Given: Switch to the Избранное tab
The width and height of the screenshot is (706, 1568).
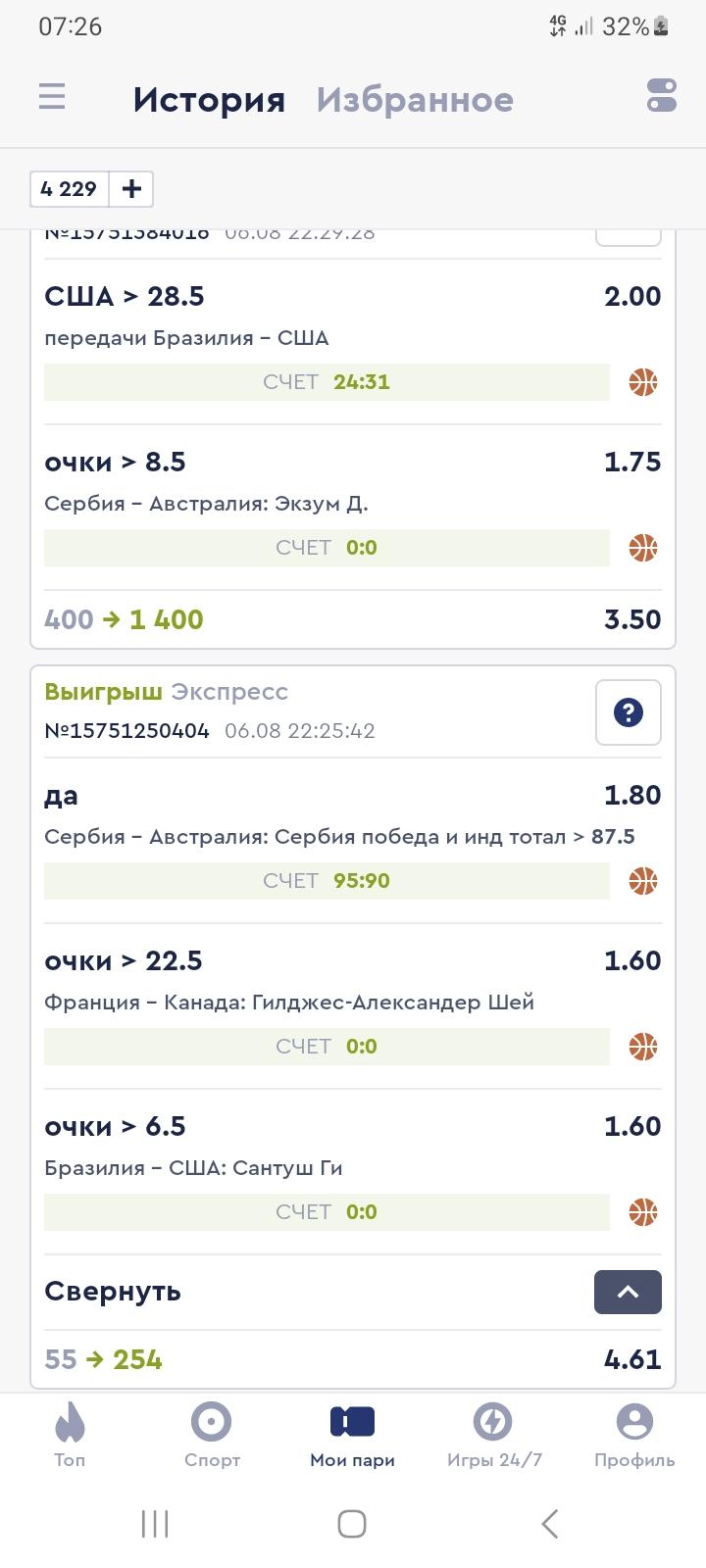Looking at the screenshot, I should click(x=415, y=99).
